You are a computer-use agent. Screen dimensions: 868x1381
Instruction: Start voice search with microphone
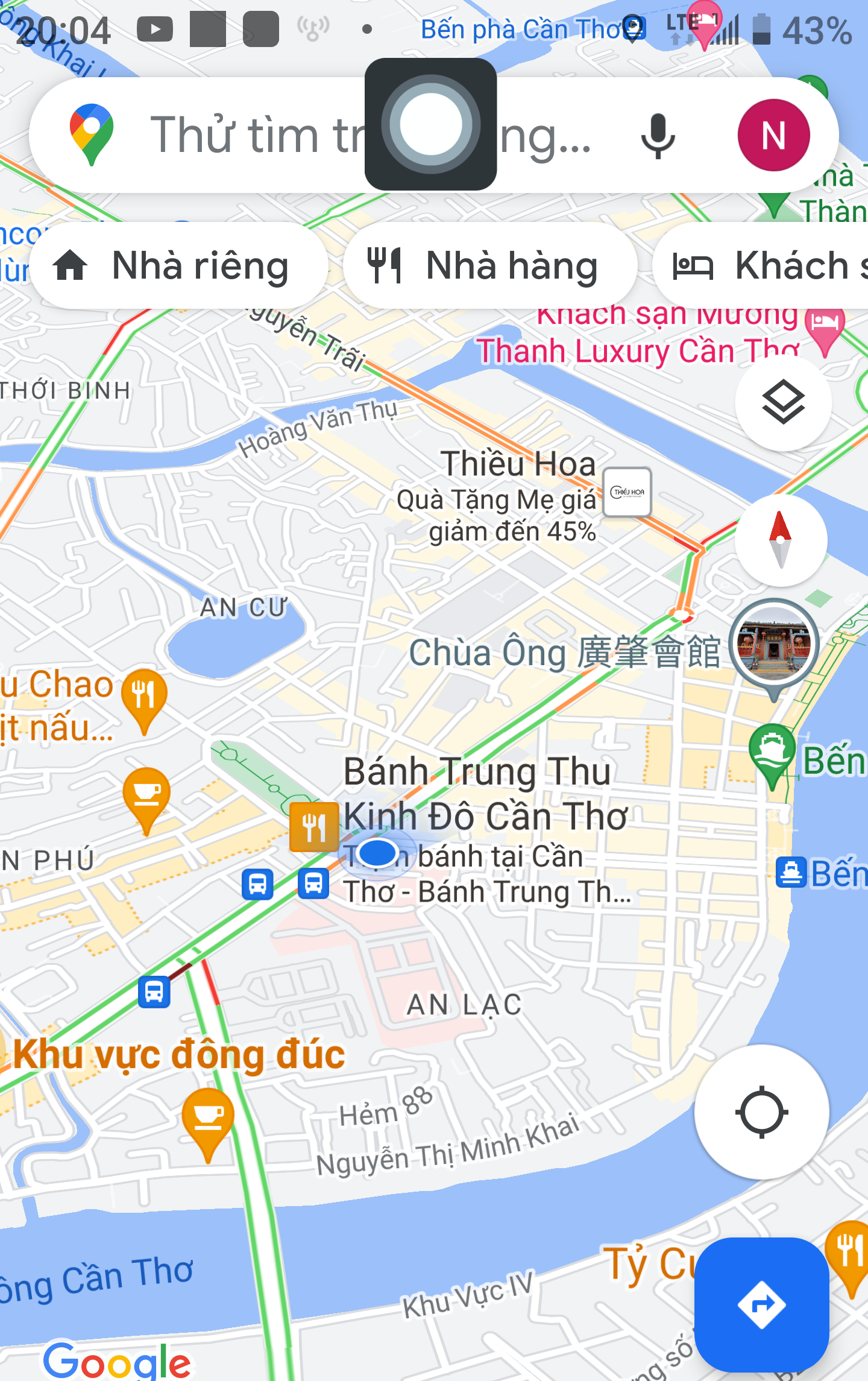pos(658,135)
